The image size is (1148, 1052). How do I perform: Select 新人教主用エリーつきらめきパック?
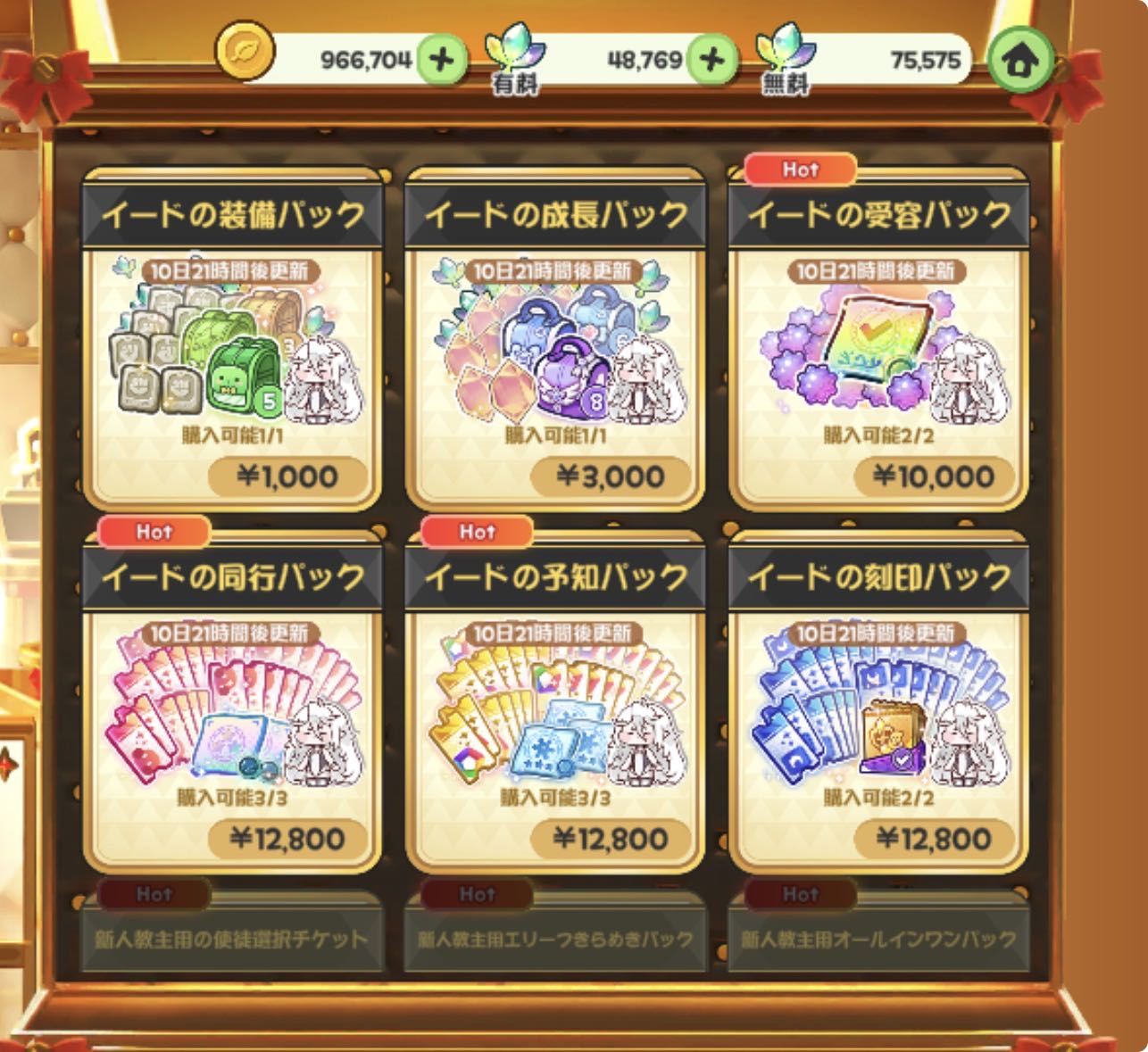[555, 939]
